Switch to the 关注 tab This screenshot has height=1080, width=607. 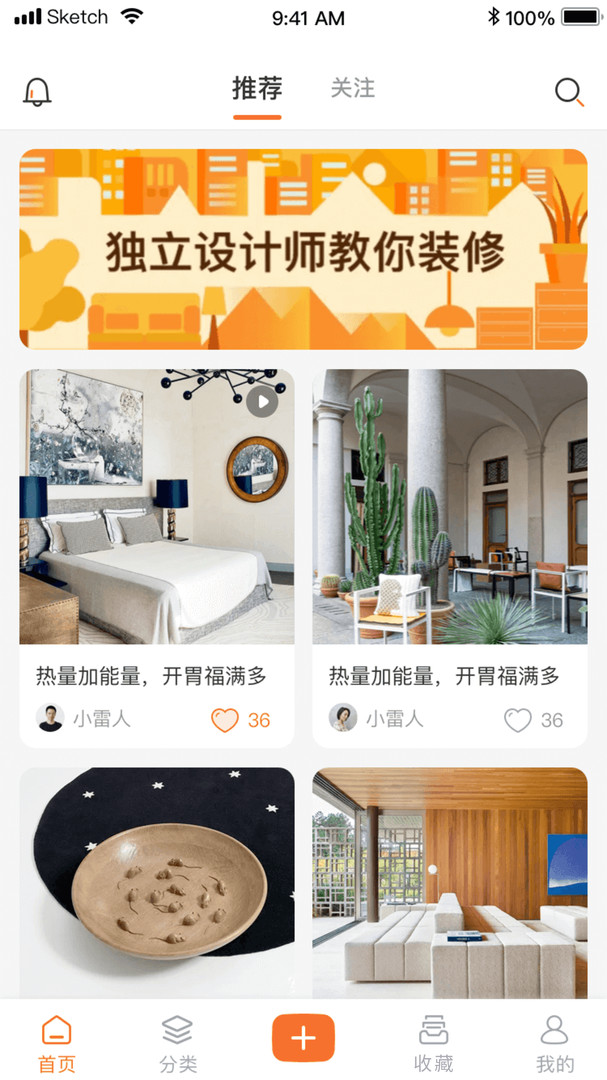pos(353,88)
